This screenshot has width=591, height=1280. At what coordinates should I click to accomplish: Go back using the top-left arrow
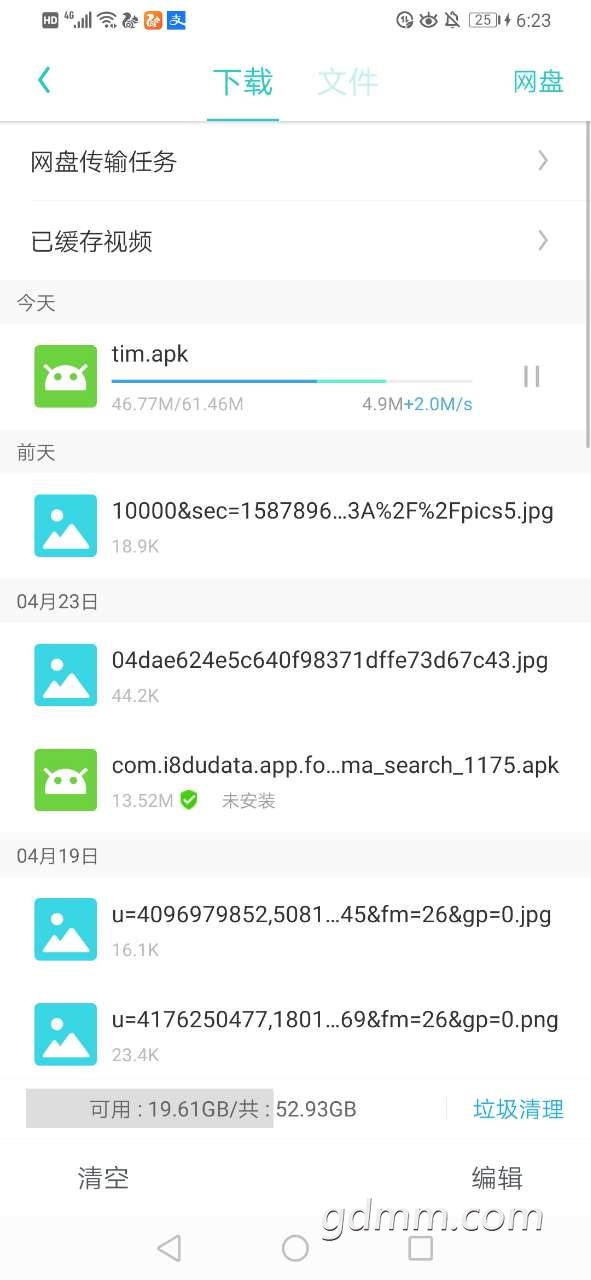(x=44, y=81)
